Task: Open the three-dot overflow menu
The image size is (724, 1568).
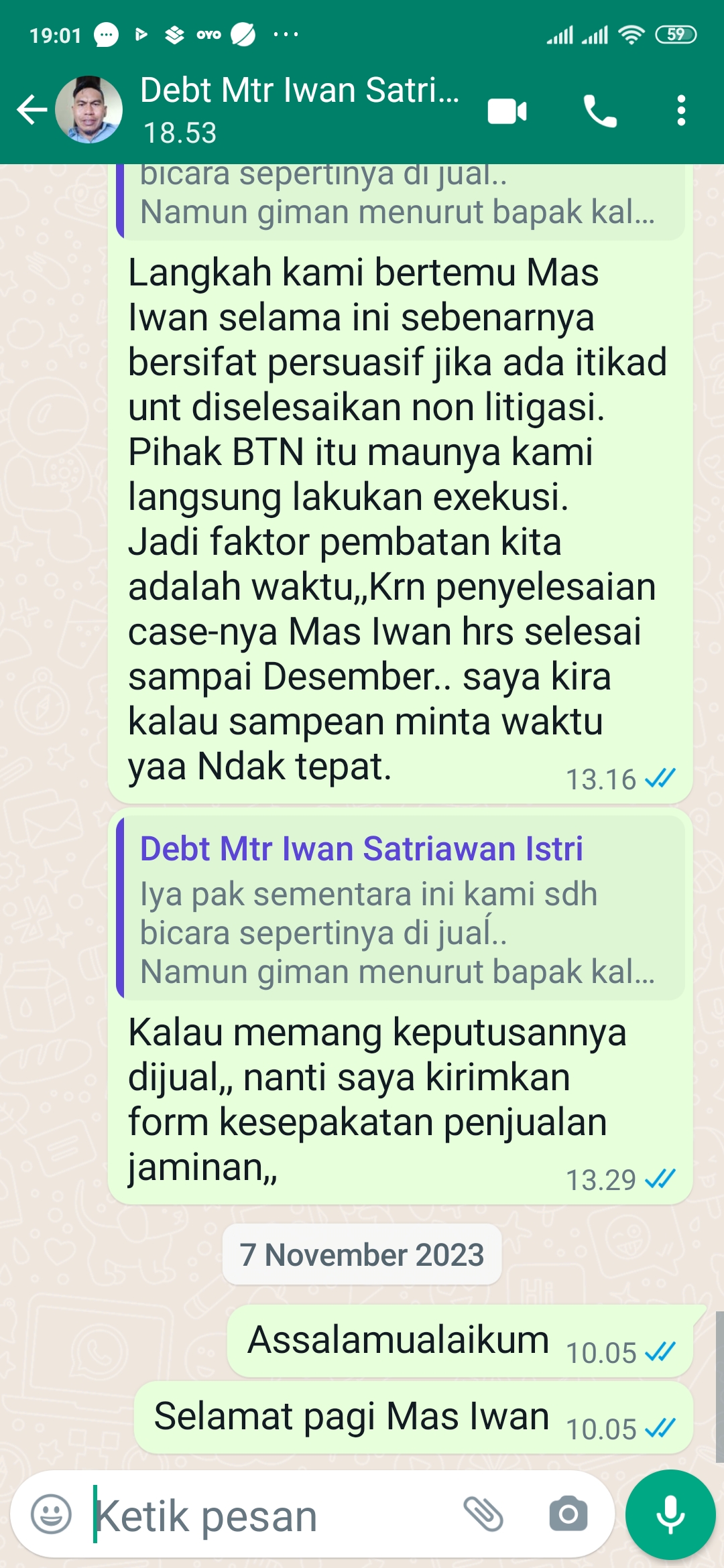Action: point(681,111)
